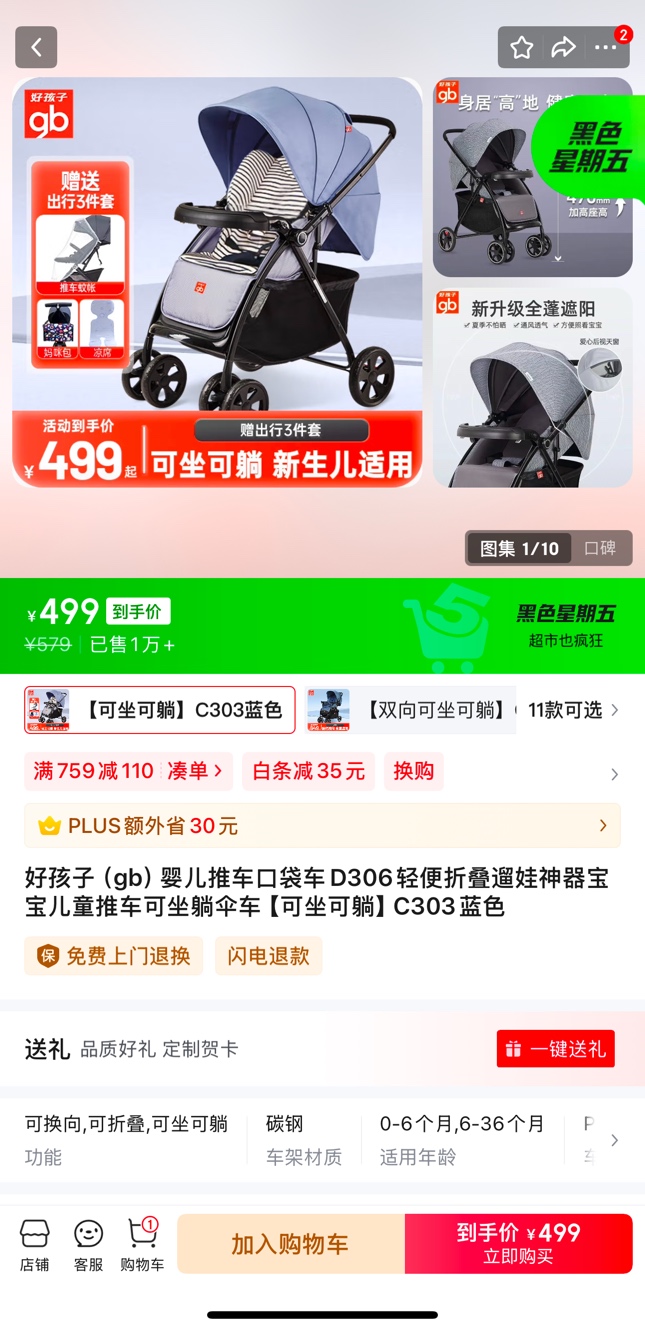The height and width of the screenshot is (1331, 645).
Task: Open the three-dot overflow menu
Action: (x=606, y=47)
